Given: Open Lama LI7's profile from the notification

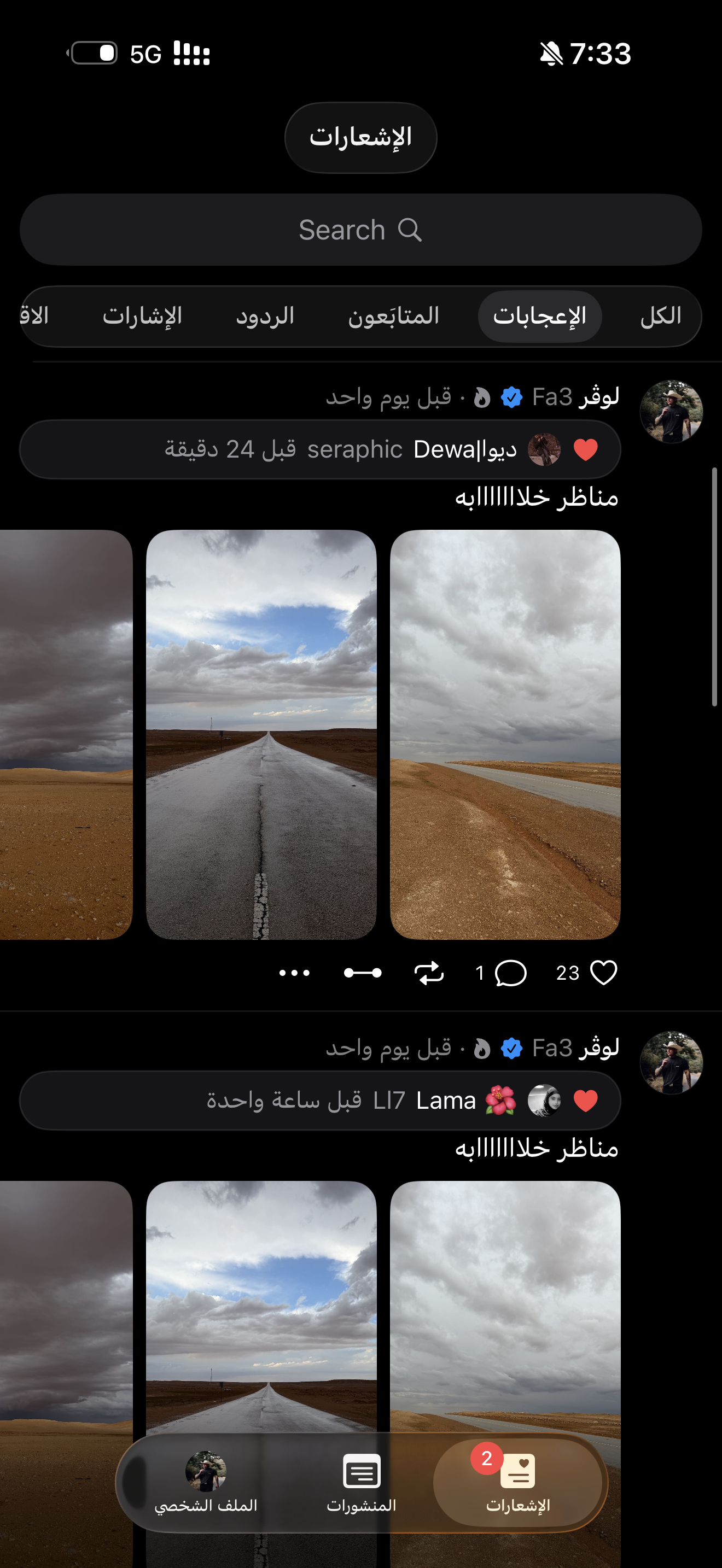Looking at the screenshot, I should point(446,1100).
